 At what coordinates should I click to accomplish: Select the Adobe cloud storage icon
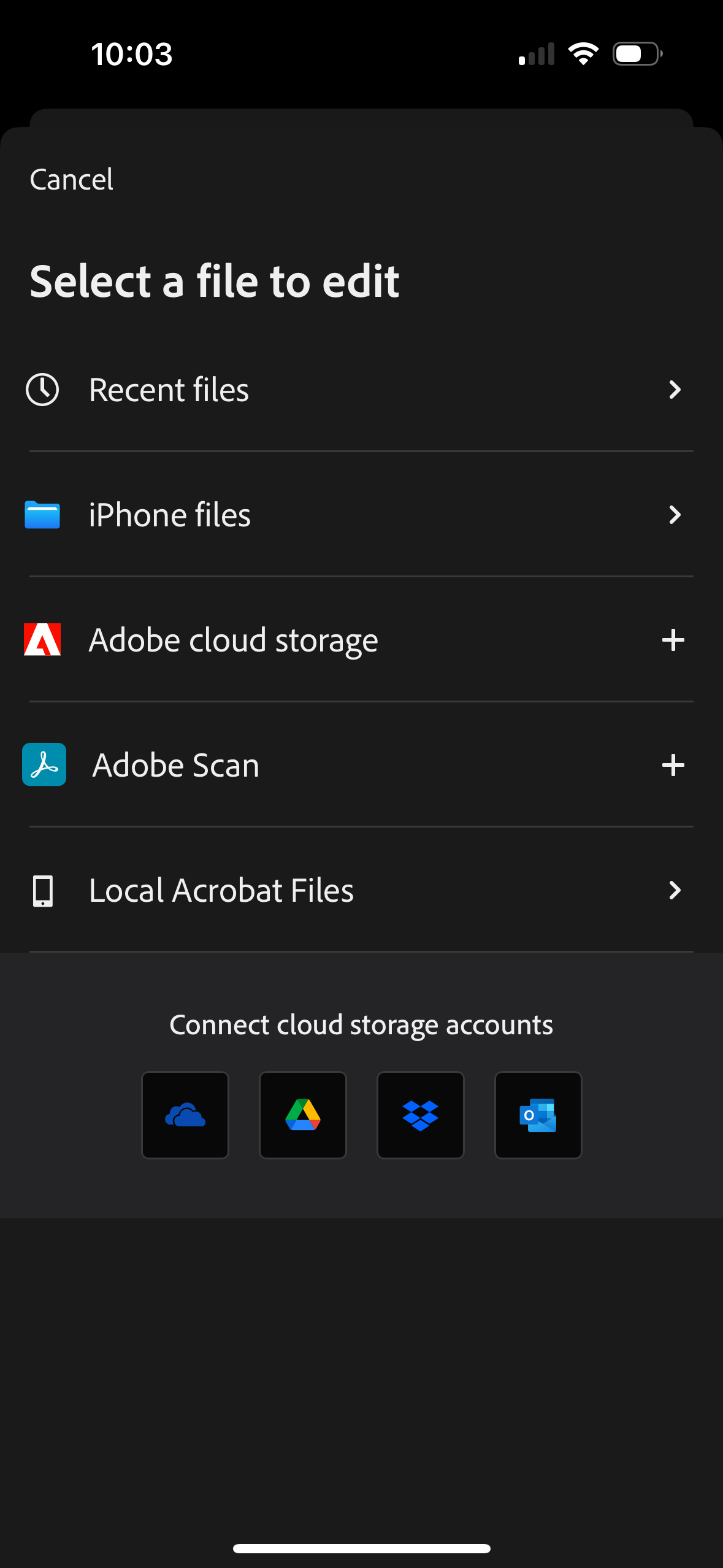pos(43,639)
